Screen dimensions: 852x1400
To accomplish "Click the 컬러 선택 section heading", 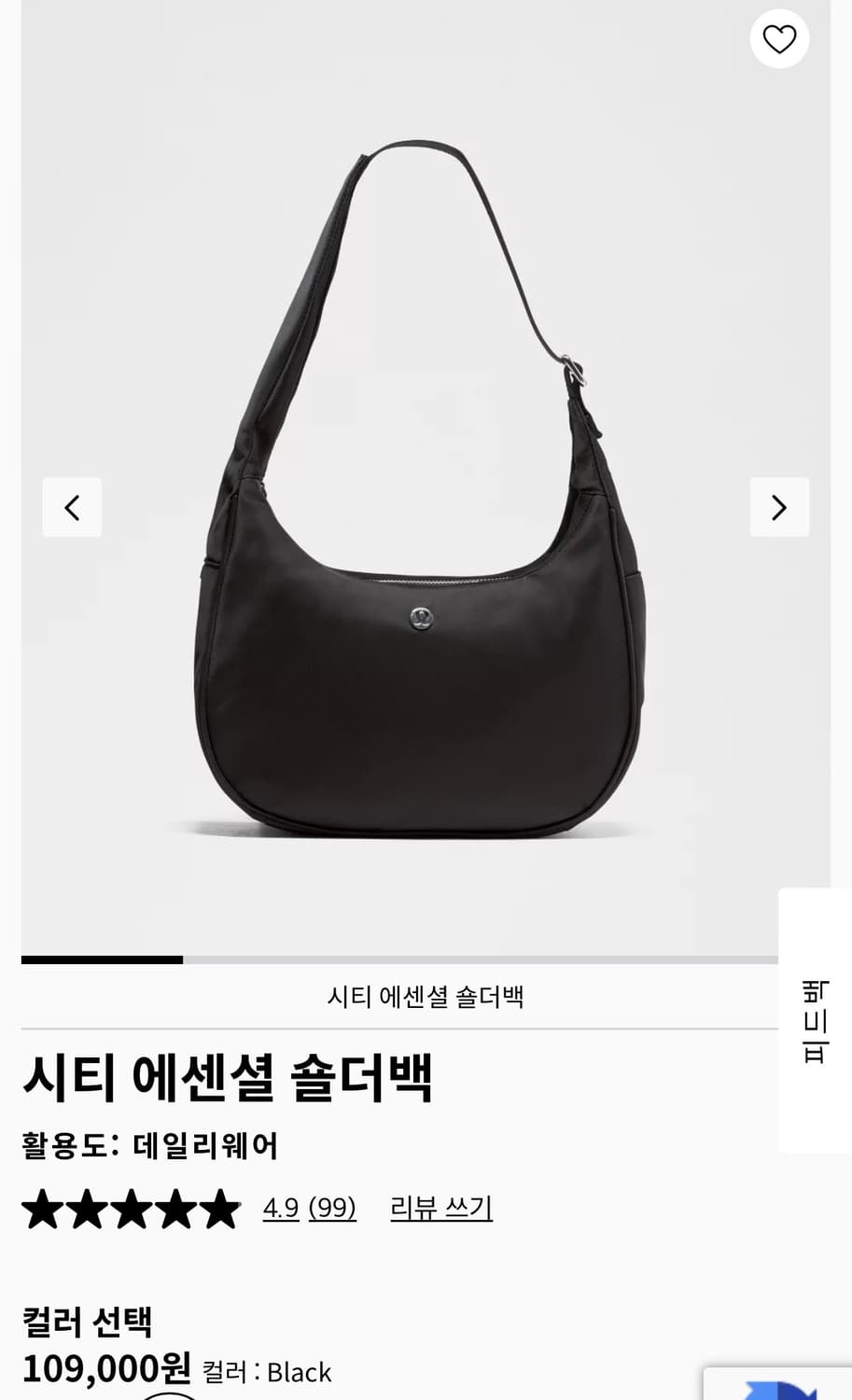I will click(x=90, y=1321).
